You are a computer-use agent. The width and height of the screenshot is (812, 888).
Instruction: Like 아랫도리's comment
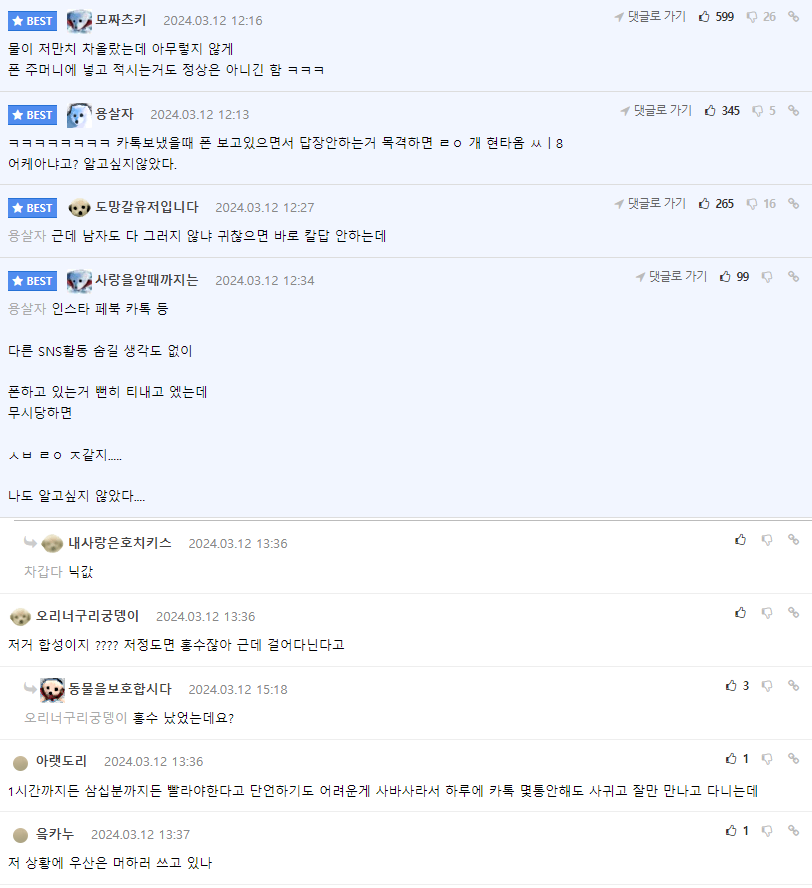pos(732,759)
